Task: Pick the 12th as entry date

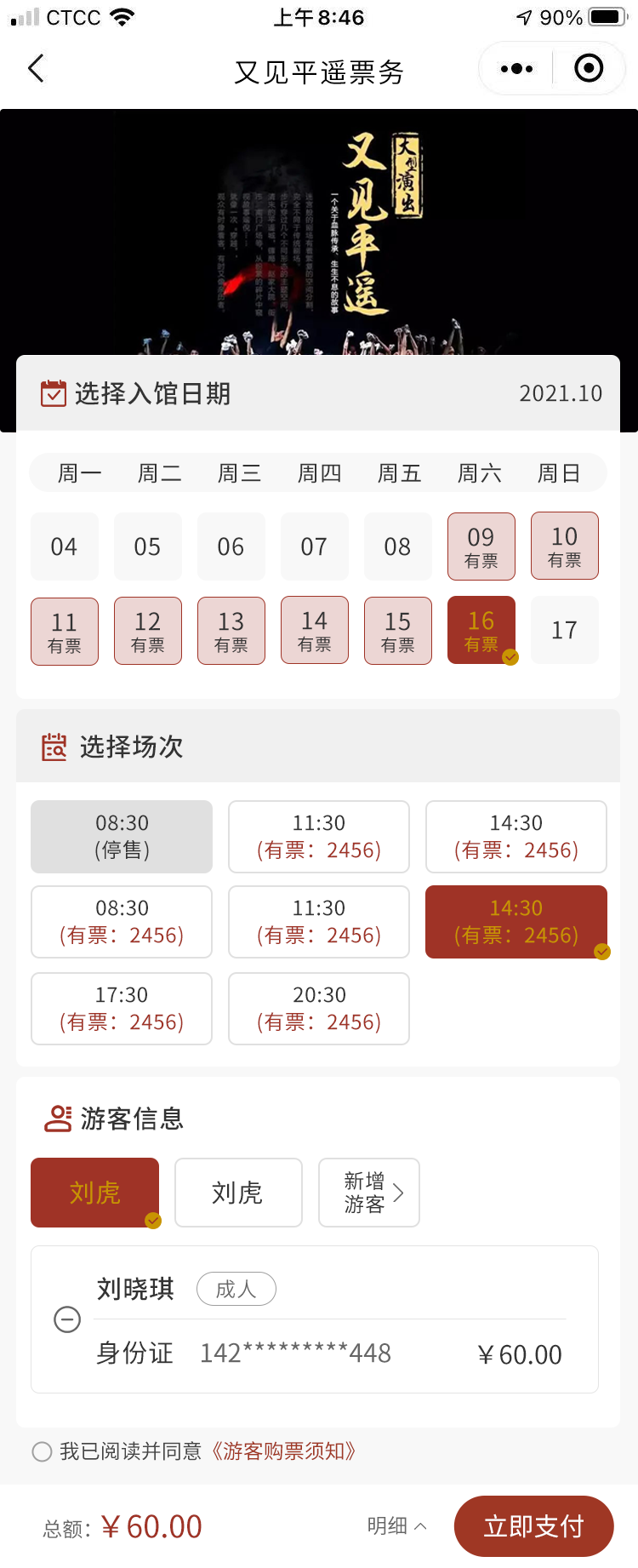Action: [x=147, y=631]
